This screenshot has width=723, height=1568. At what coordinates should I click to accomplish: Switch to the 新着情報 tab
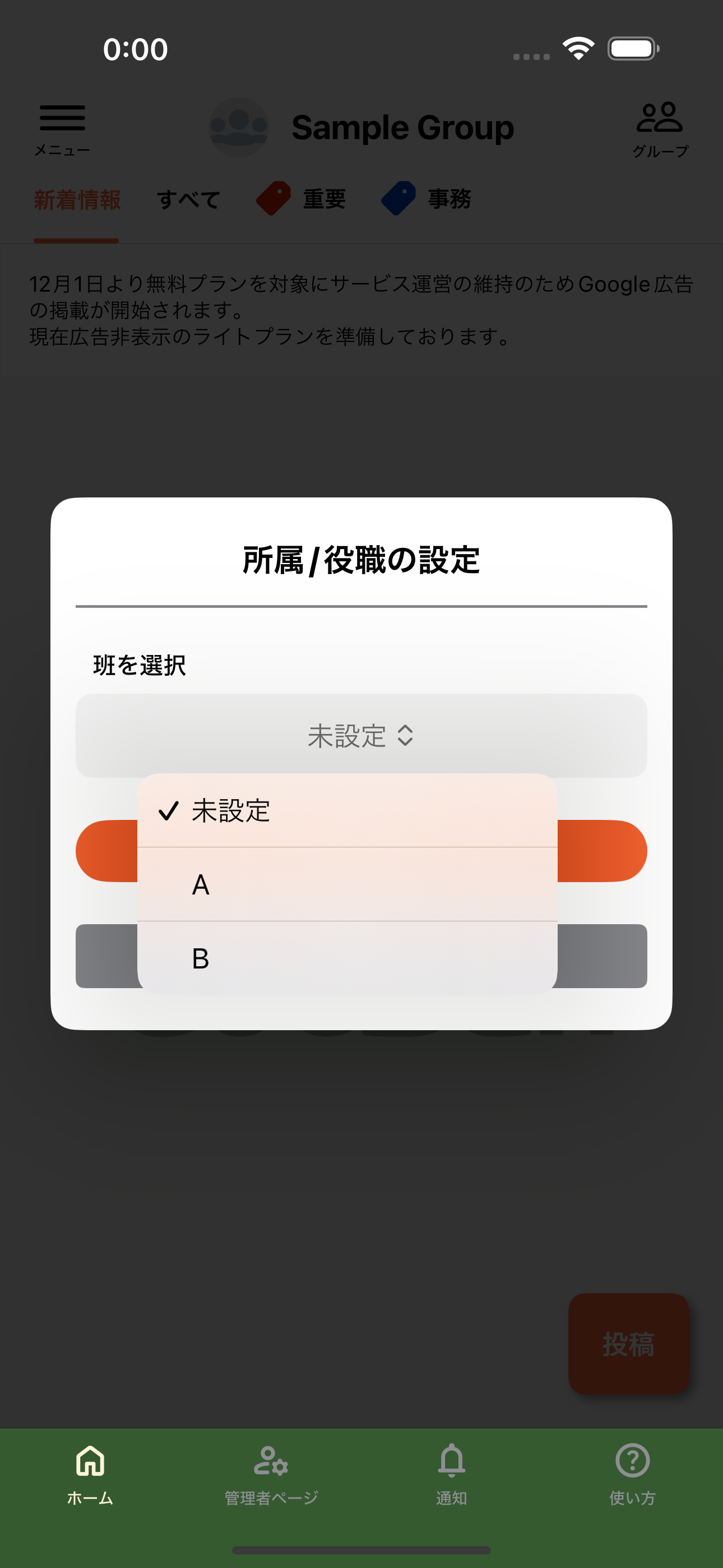[x=77, y=199]
